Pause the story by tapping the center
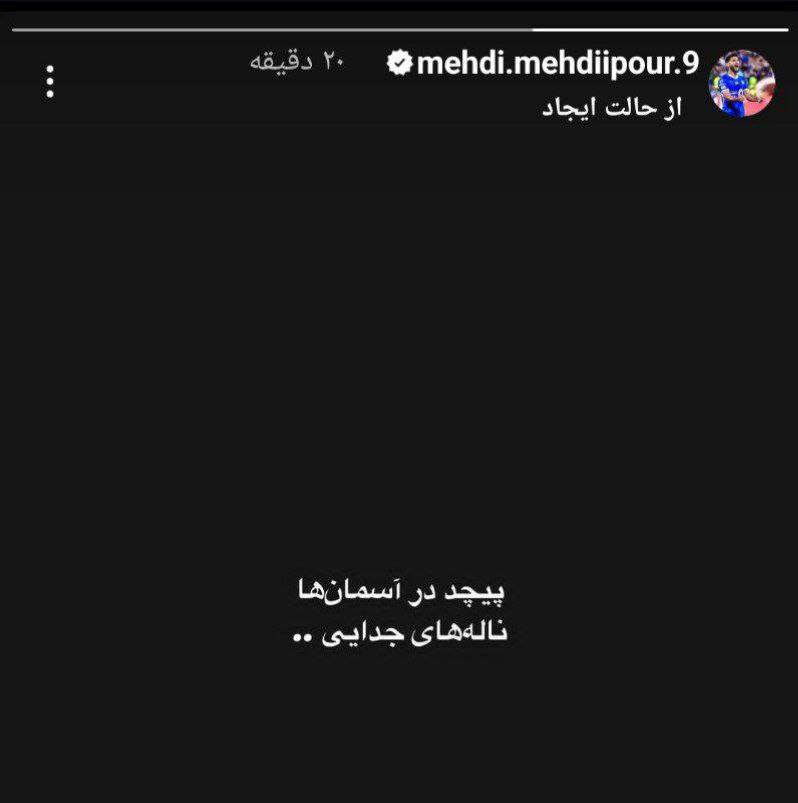 [x=399, y=400]
